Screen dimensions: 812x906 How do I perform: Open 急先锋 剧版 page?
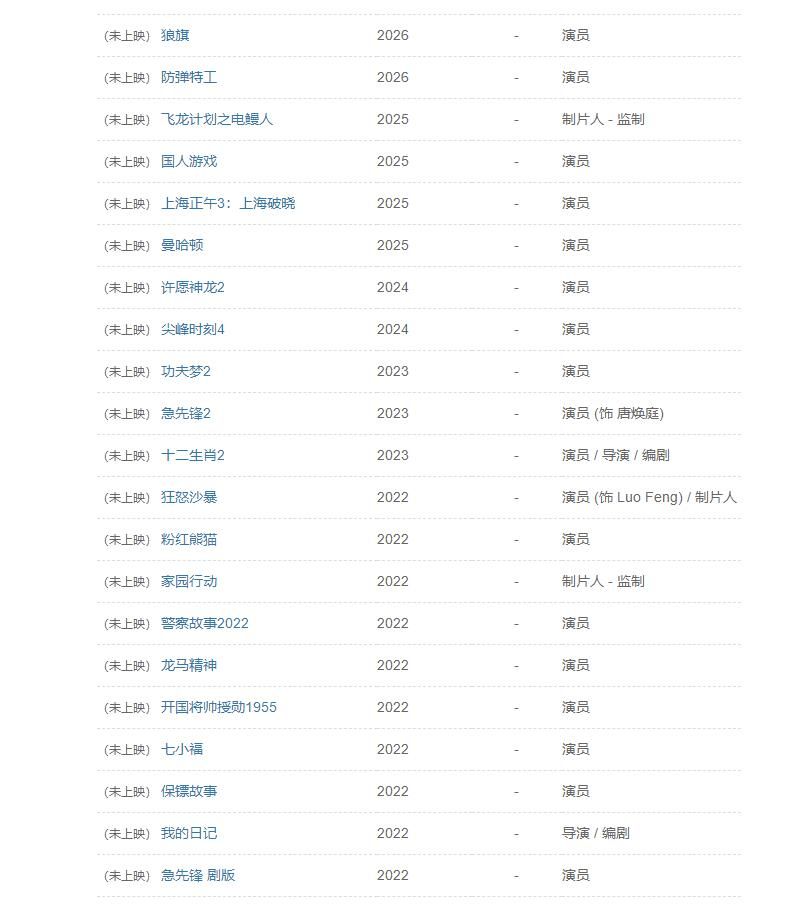[198, 875]
